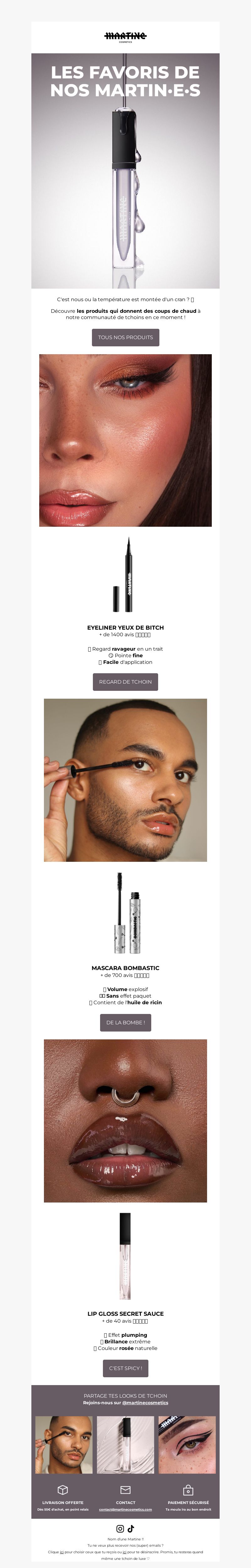Email contact@martinecosmetics.com via the link
Image resolution: width=251 pixels, height=1568 pixels.
[x=125, y=1509]
